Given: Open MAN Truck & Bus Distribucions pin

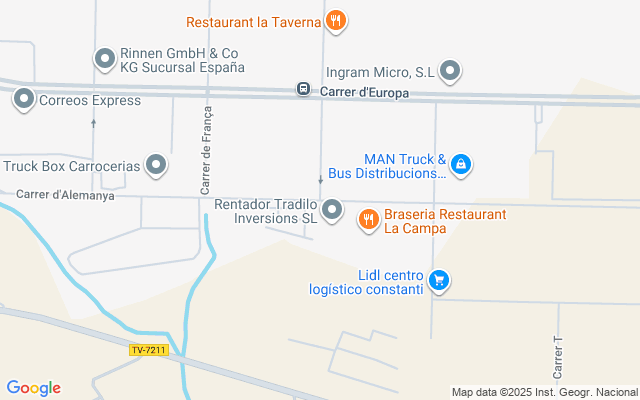Looking at the screenshot, I should click(x=460, y=164).
